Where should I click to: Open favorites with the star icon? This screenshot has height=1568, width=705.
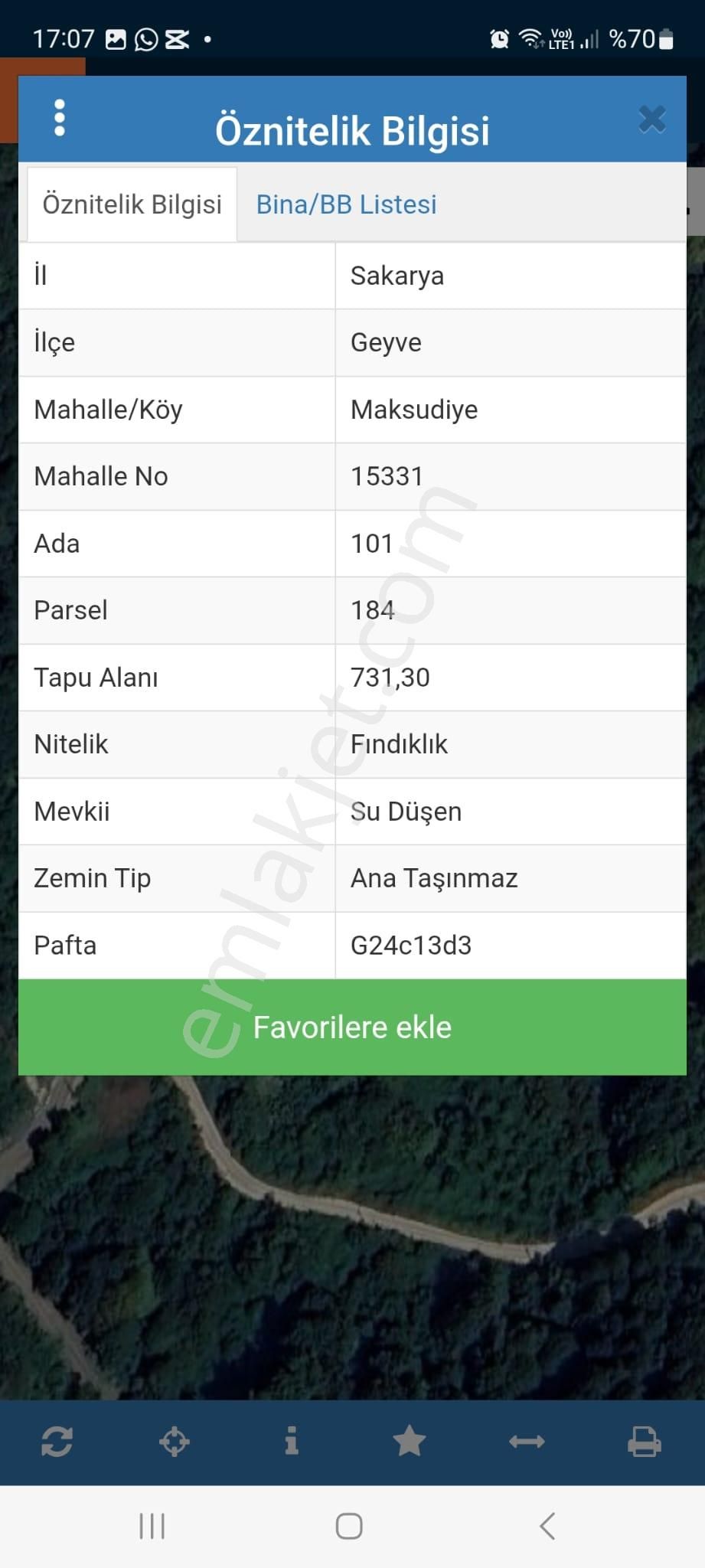[410, 1442]
